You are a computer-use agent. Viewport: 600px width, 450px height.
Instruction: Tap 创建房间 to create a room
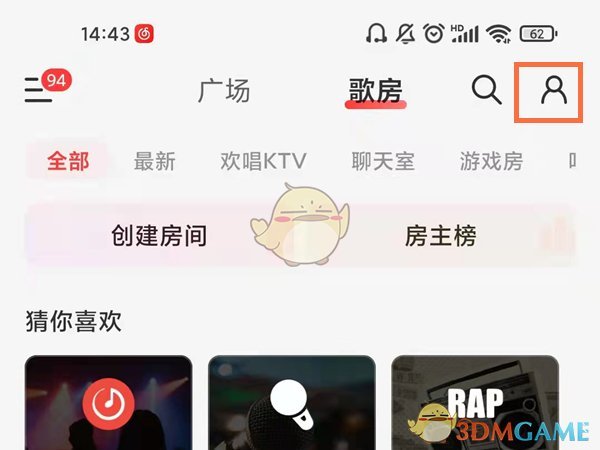(159, 236)
